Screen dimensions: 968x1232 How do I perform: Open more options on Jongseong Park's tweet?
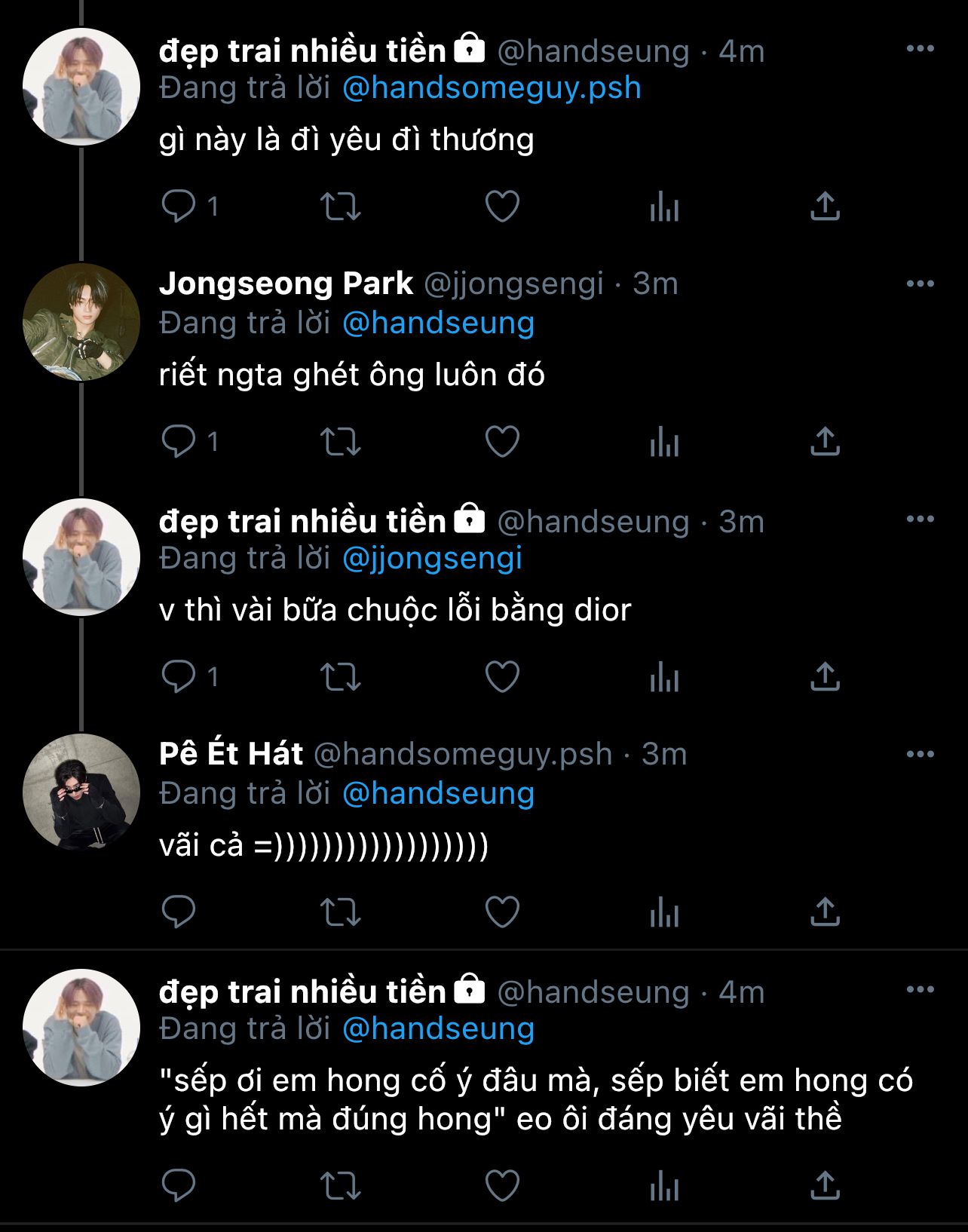(920, 284)
